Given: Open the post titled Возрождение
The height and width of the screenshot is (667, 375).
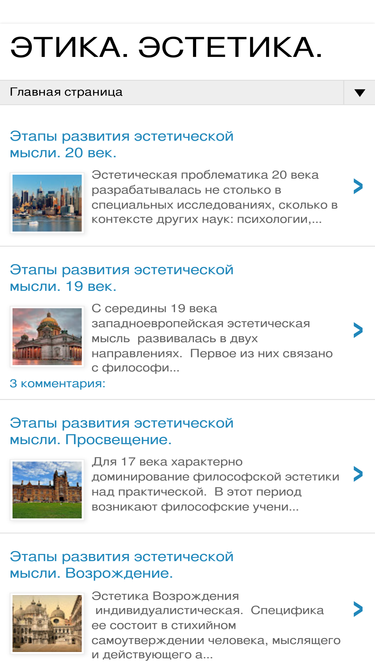Looking at the screenshot, I should coord(122,565).
